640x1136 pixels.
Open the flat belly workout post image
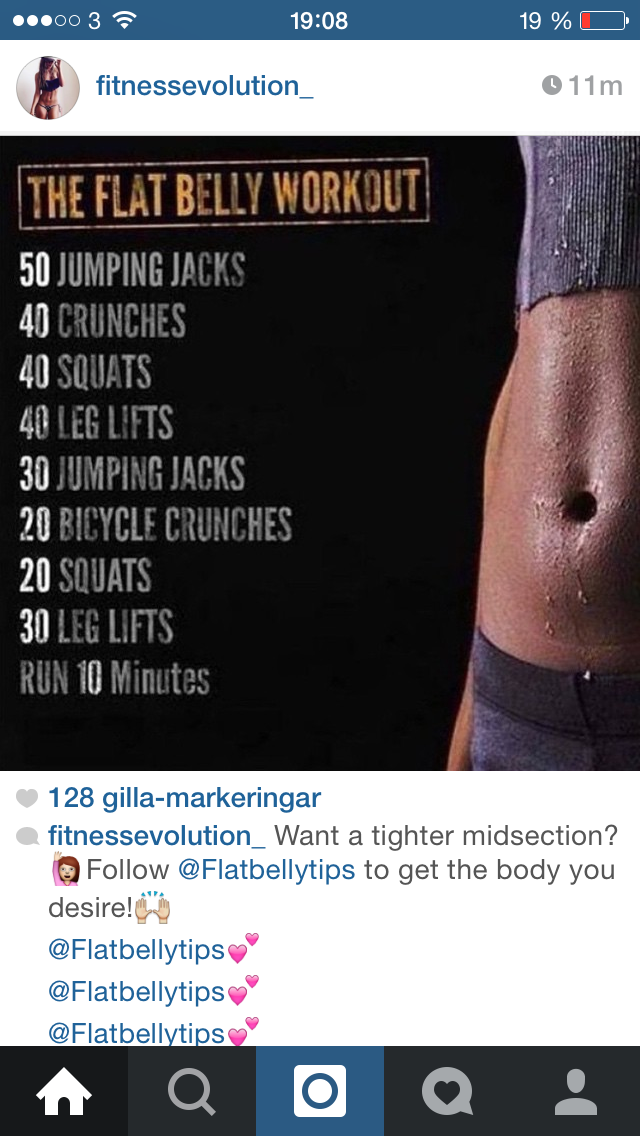320,452
